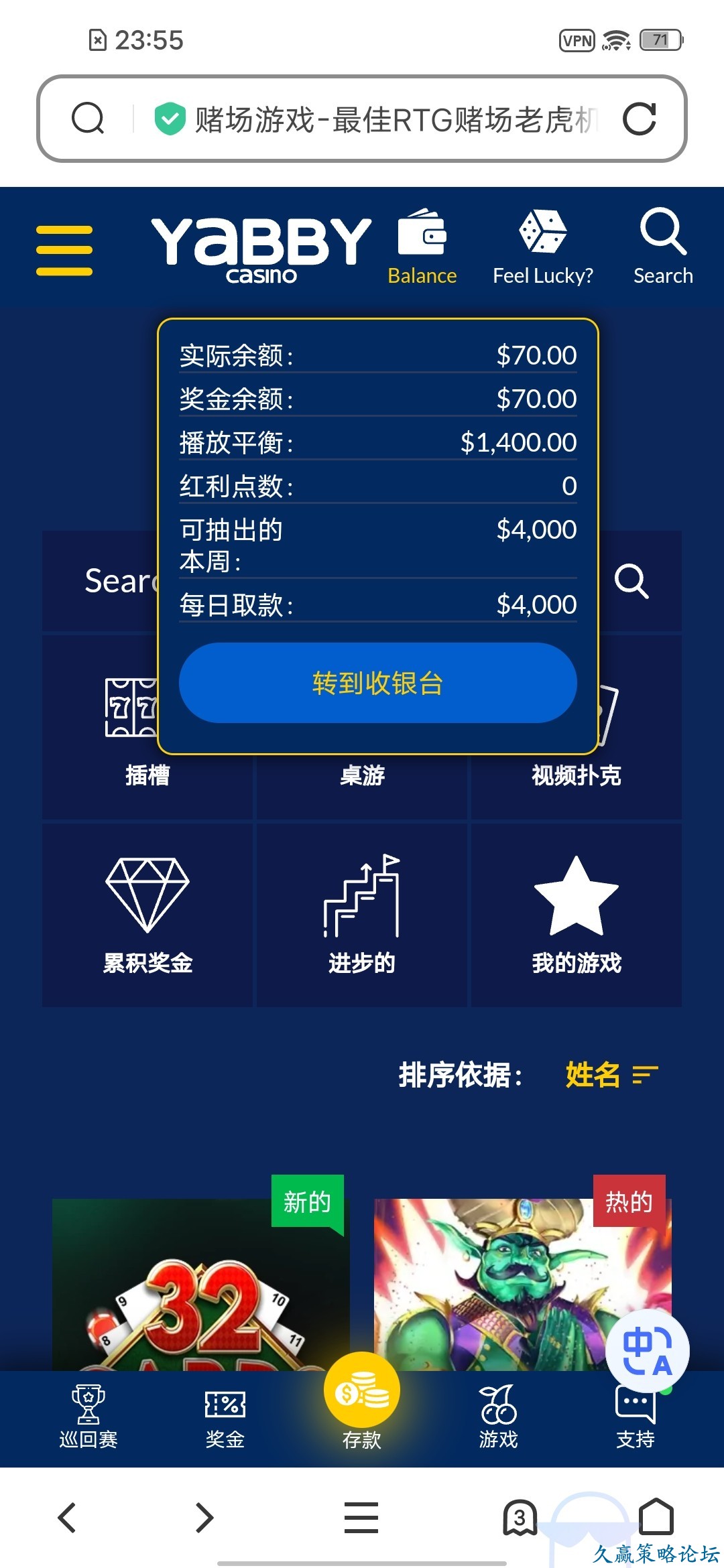
Task: Open the 进步的 games category
Action: tap(362, 915)
